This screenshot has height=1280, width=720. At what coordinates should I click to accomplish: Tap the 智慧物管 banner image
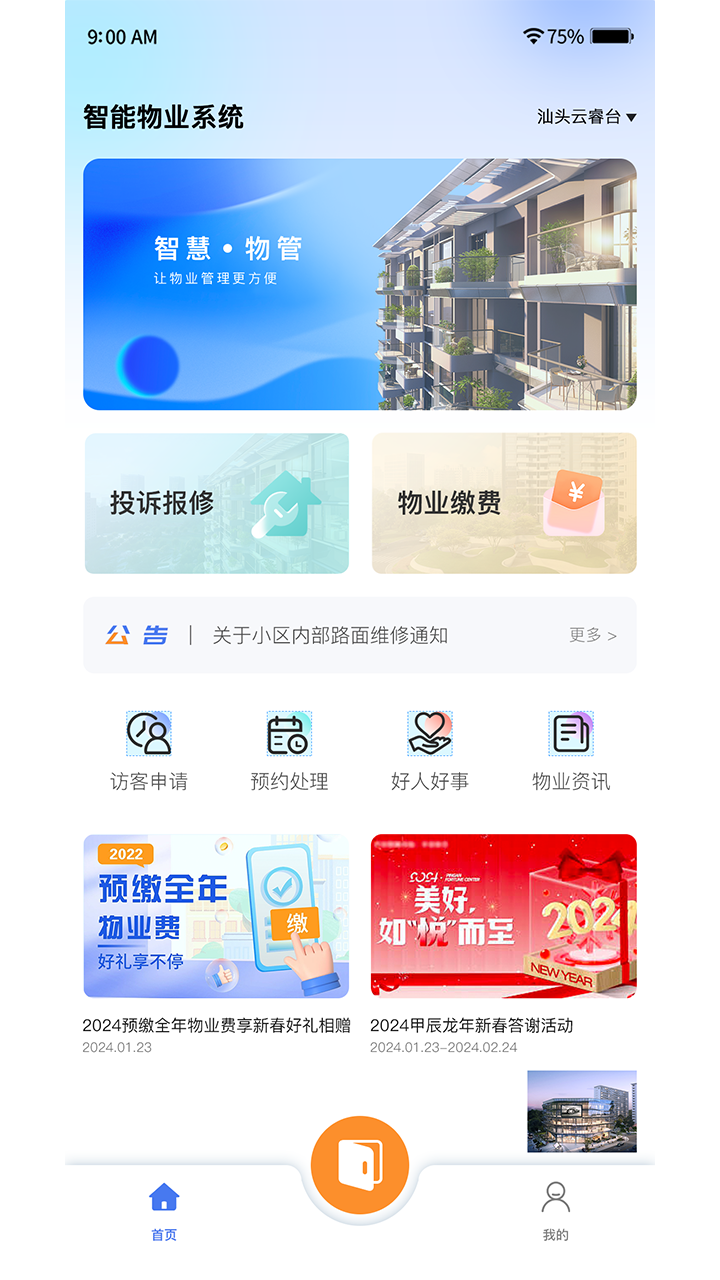click(360, 283)
